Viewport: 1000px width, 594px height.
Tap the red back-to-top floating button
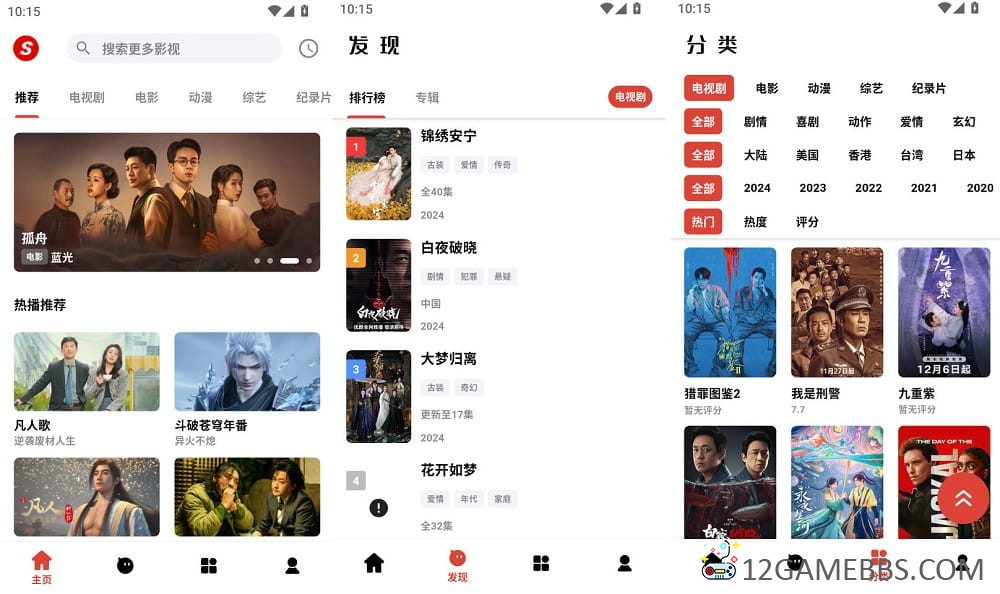pyautogui.click(x=963, y=498)
